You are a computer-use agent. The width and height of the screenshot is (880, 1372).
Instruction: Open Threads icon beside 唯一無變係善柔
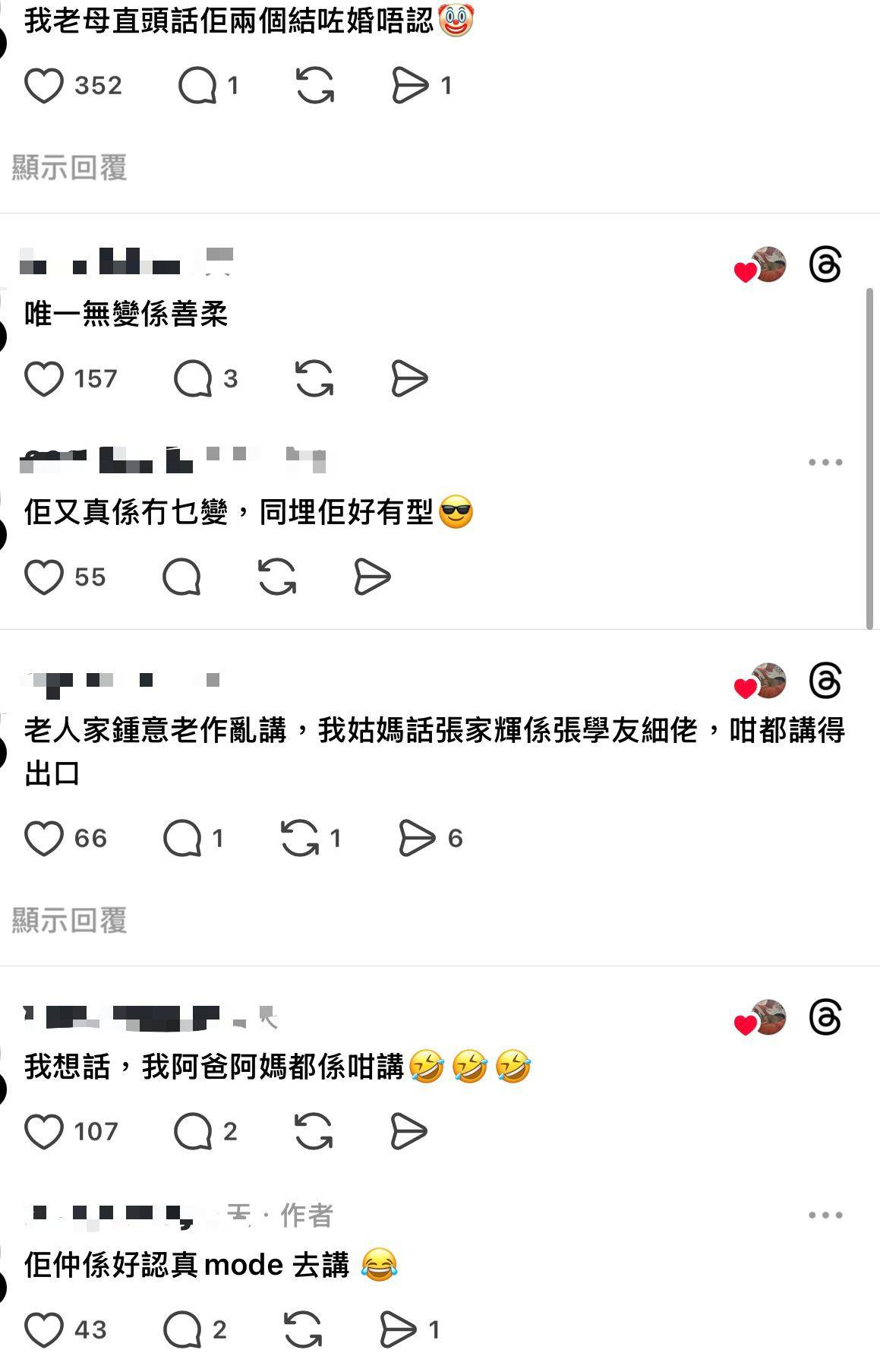825,265
